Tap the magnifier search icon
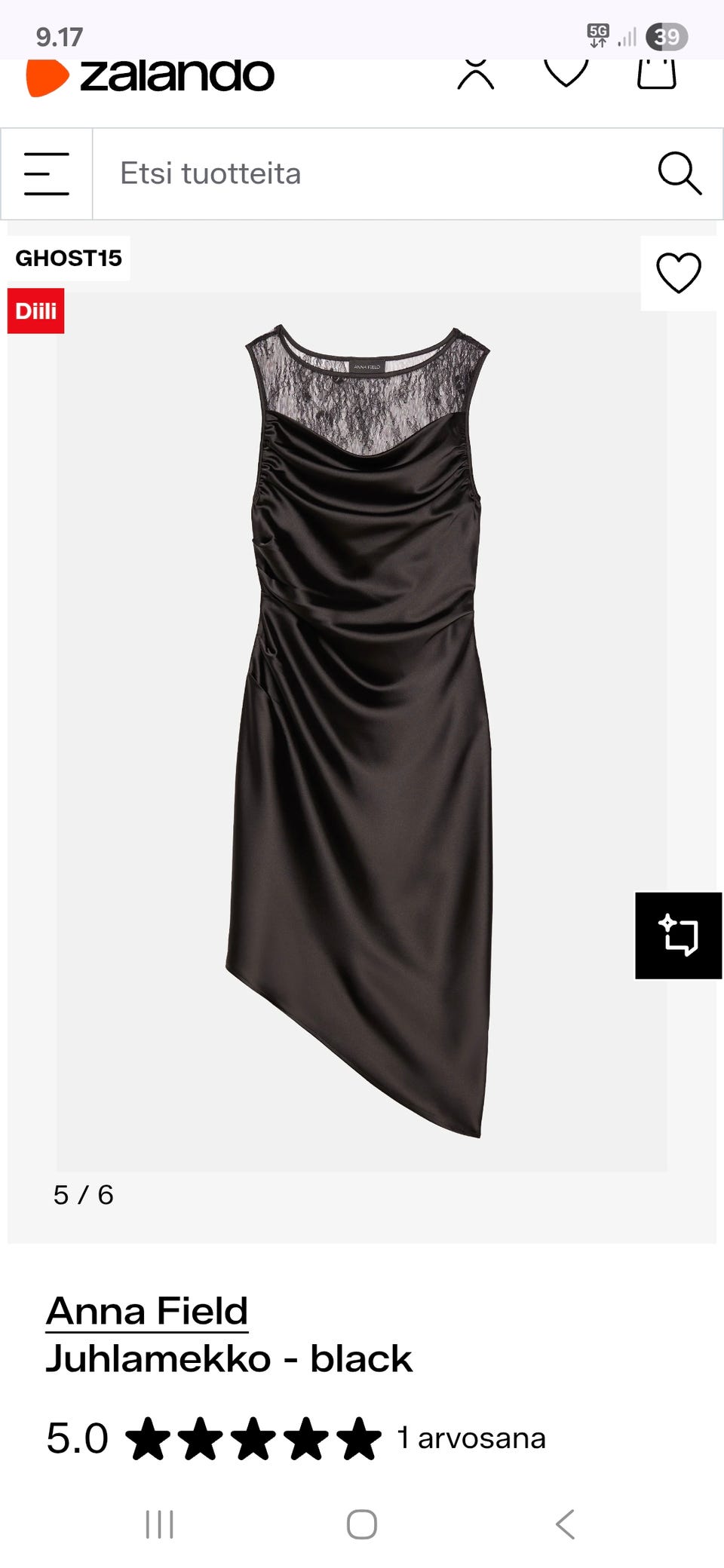 (x=680, y=174)
